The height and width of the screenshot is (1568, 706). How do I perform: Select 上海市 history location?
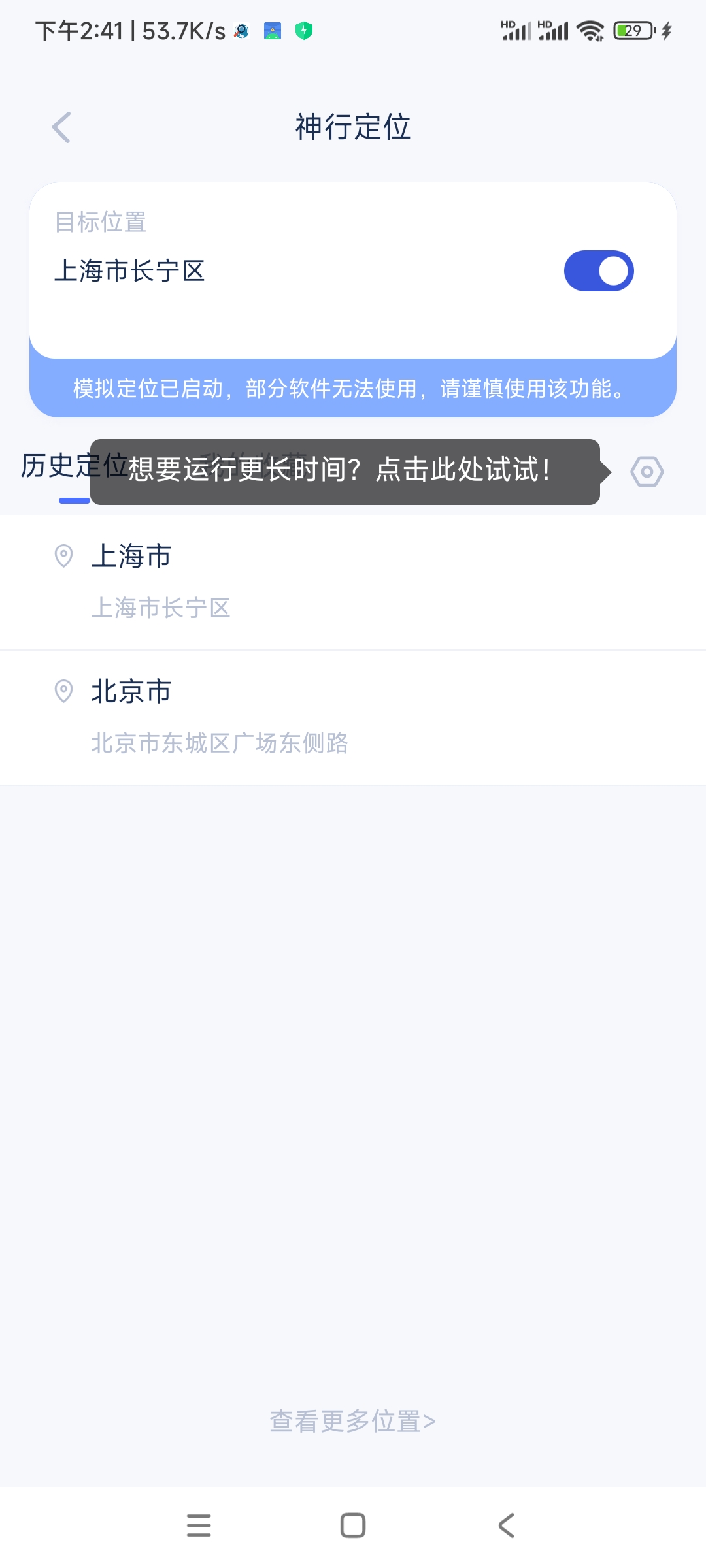tap(353, 582)
